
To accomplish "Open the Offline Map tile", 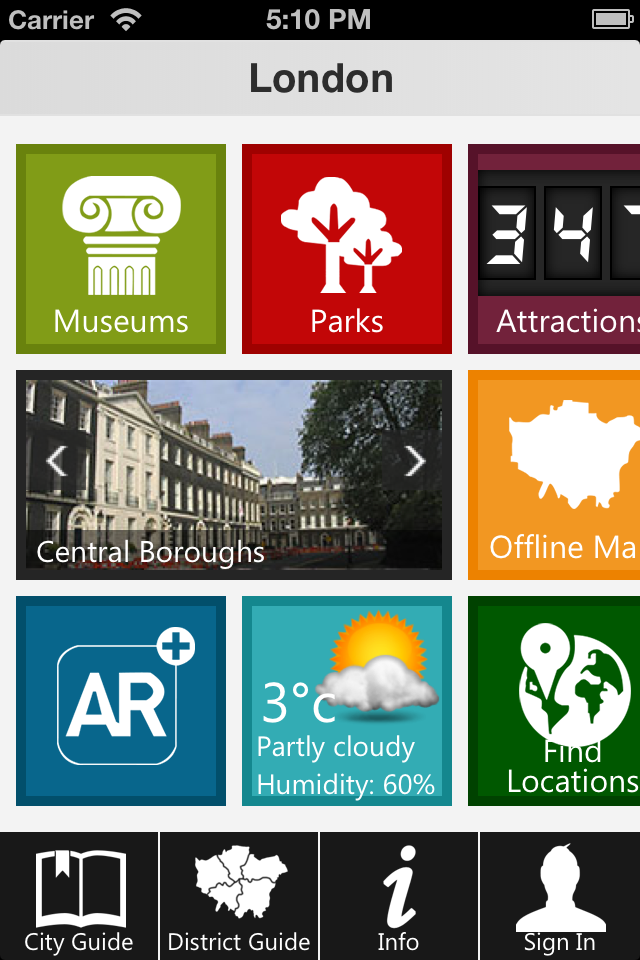I will click(x=556, y=475).
